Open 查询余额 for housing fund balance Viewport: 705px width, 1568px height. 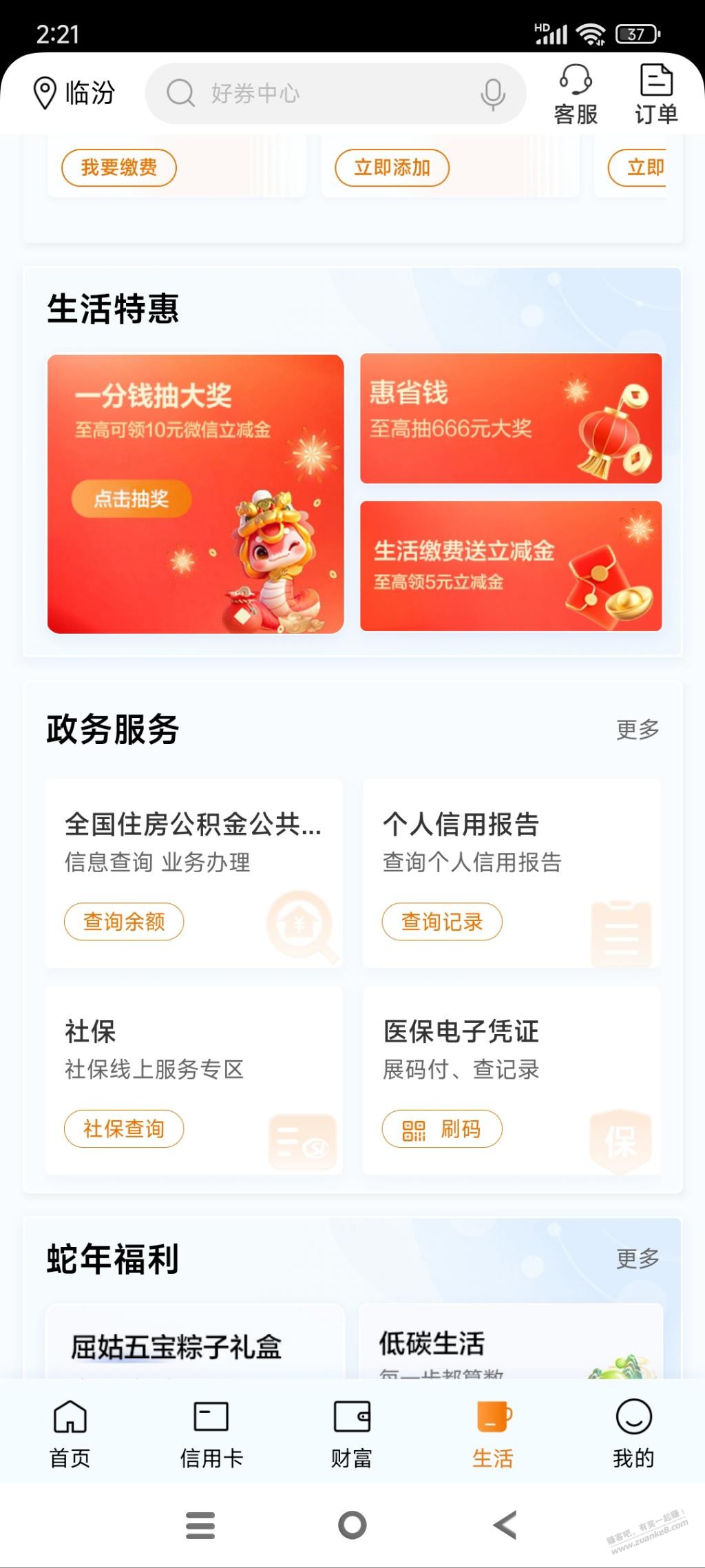pyautogui.click(x=124, y=921)
